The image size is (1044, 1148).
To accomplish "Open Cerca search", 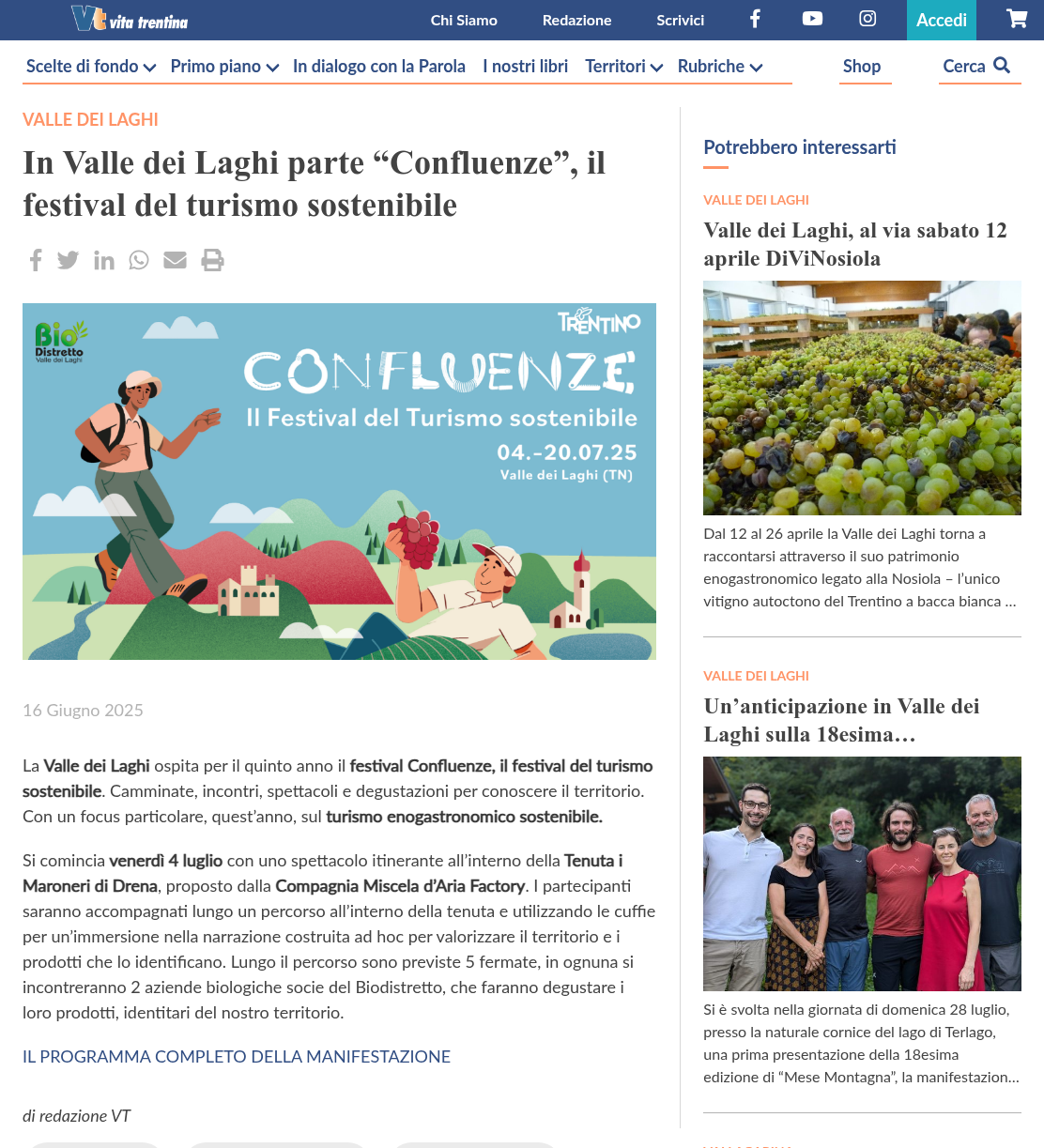I will point(976,67).
